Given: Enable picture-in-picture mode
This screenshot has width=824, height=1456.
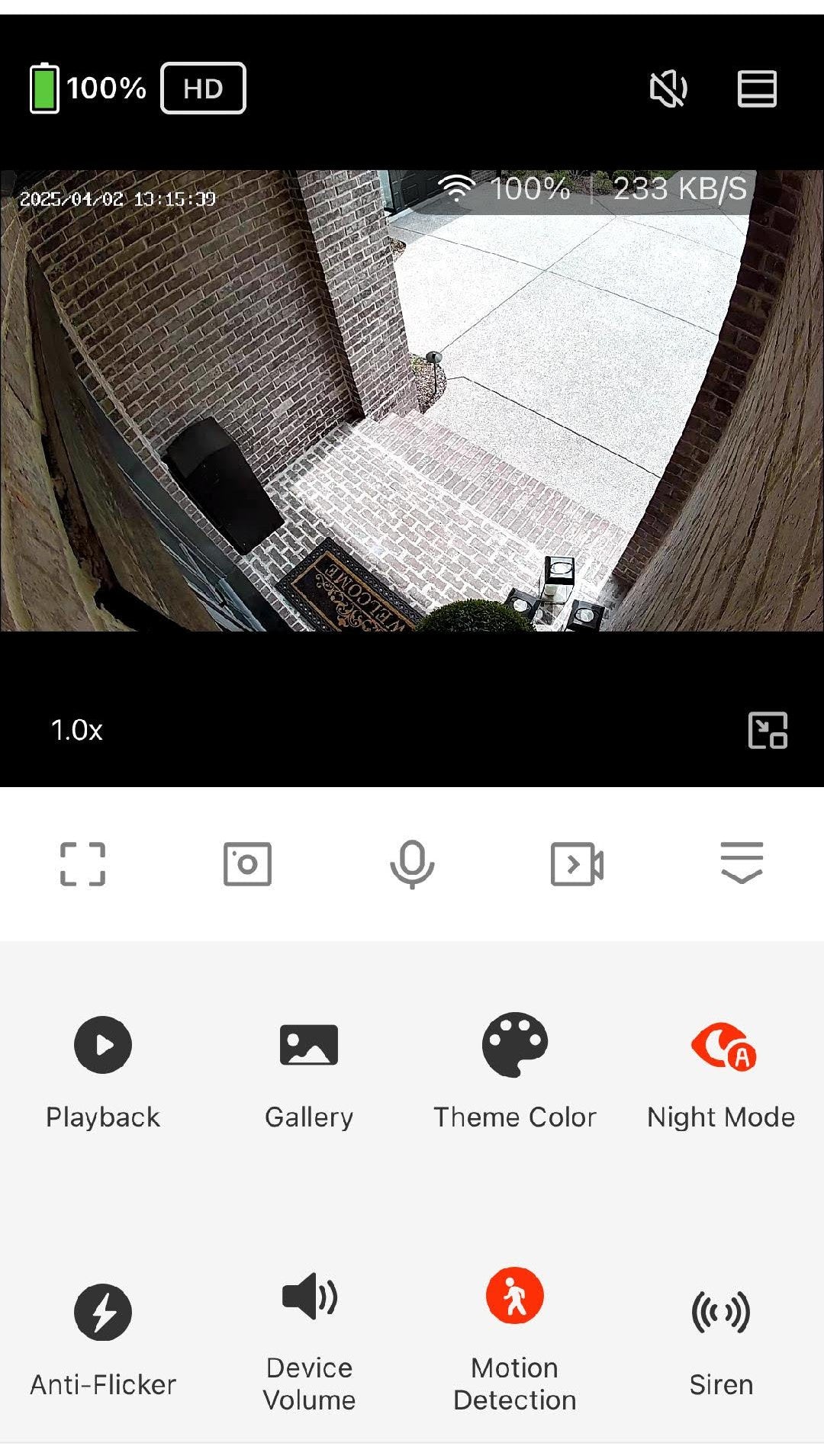Looking at the screenshot, I should coord(768,730).
